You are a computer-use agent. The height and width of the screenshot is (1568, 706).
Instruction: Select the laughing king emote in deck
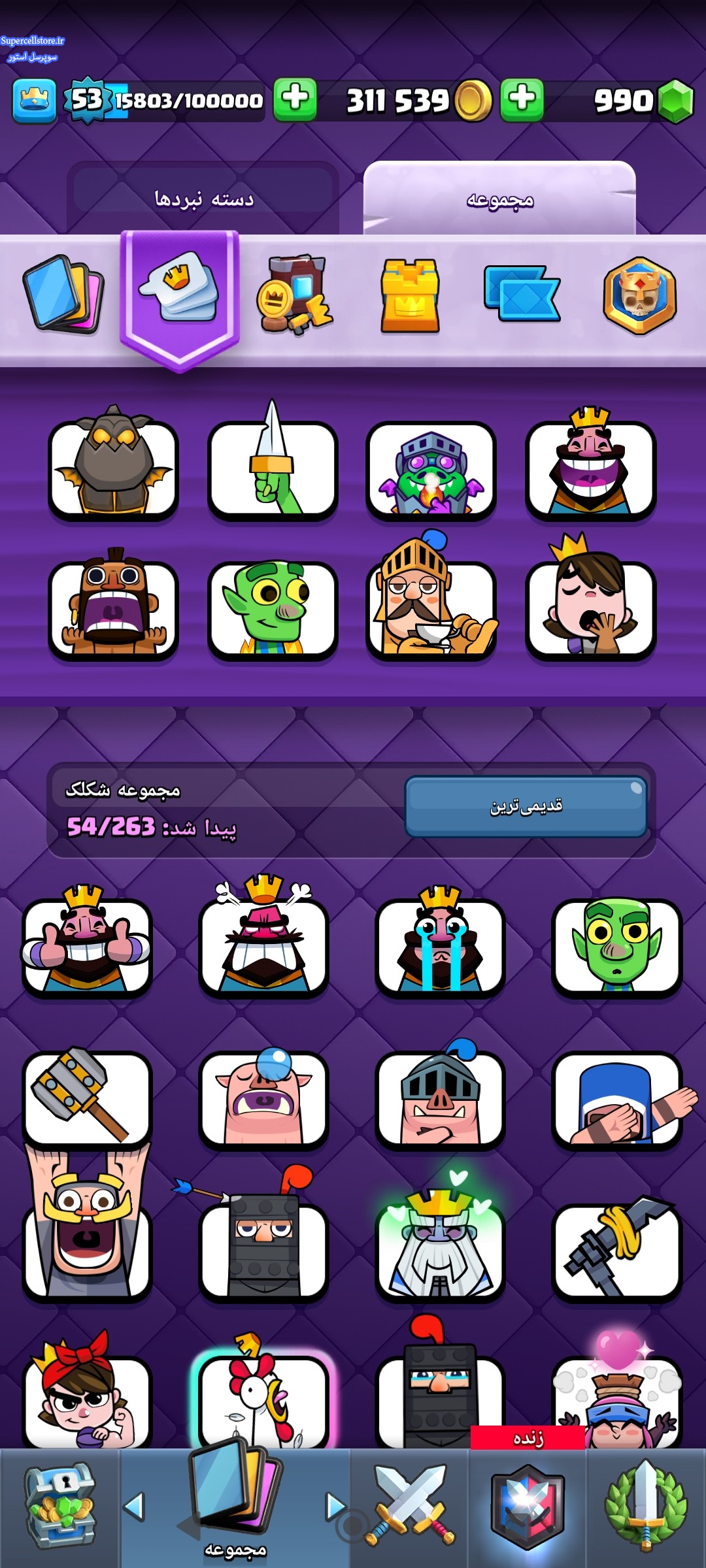point(590,465)
